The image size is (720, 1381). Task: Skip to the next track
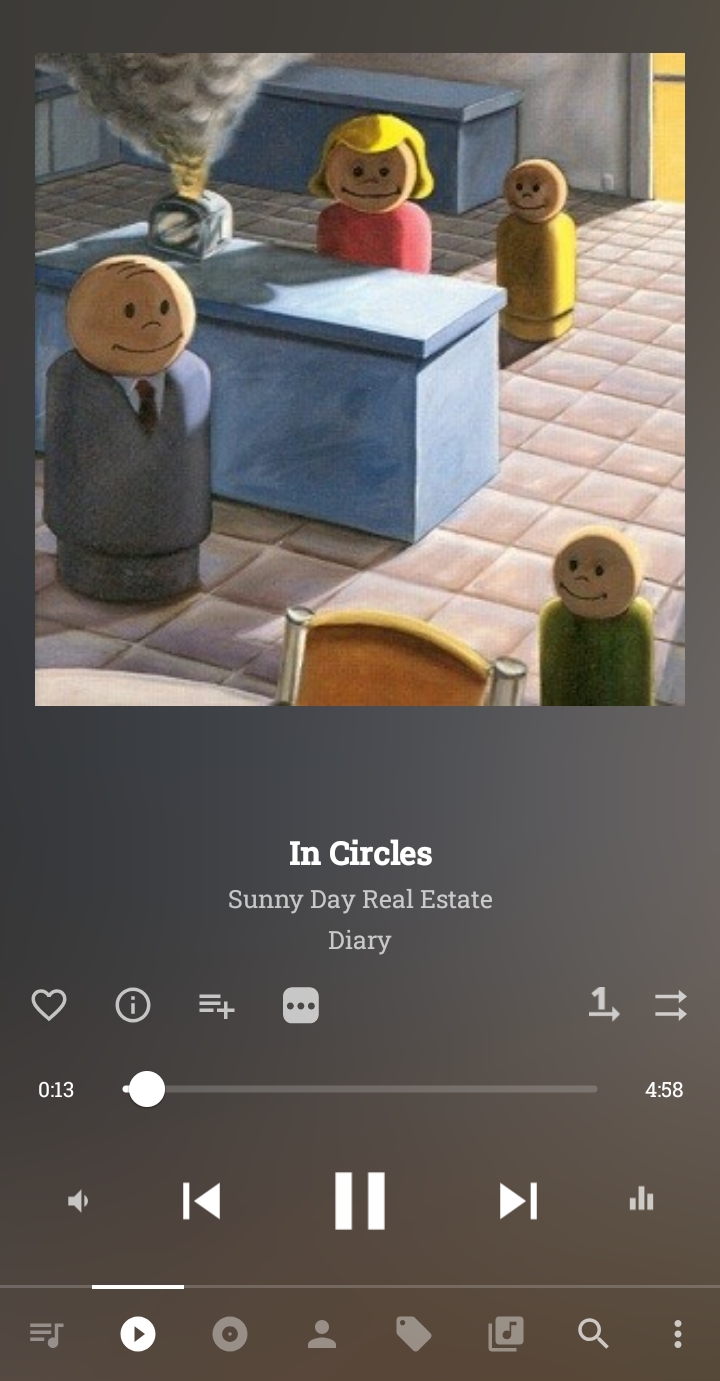click(x=518, y=1200)
